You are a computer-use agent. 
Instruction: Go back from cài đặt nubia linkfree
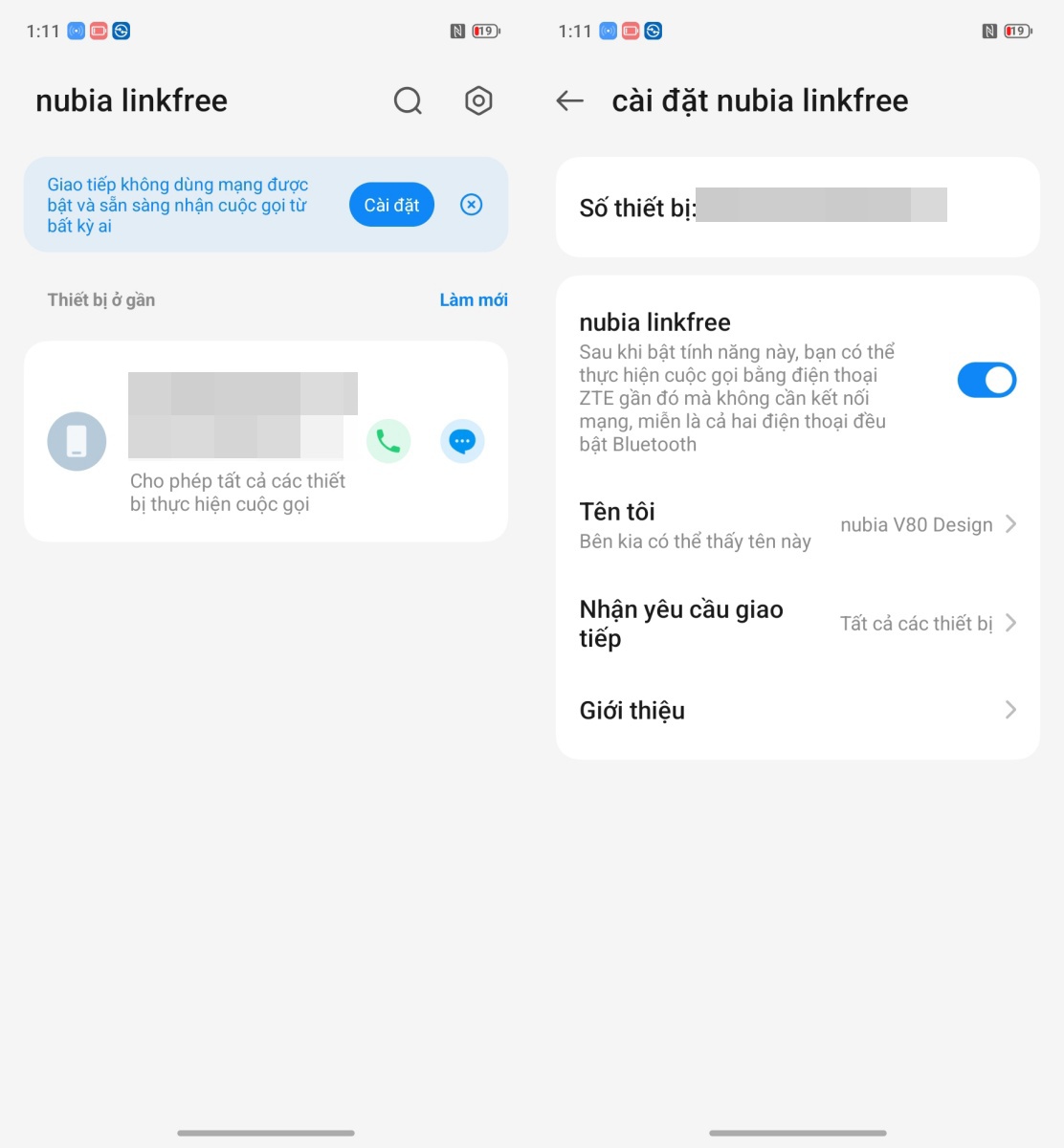click(x=570, y=100)
